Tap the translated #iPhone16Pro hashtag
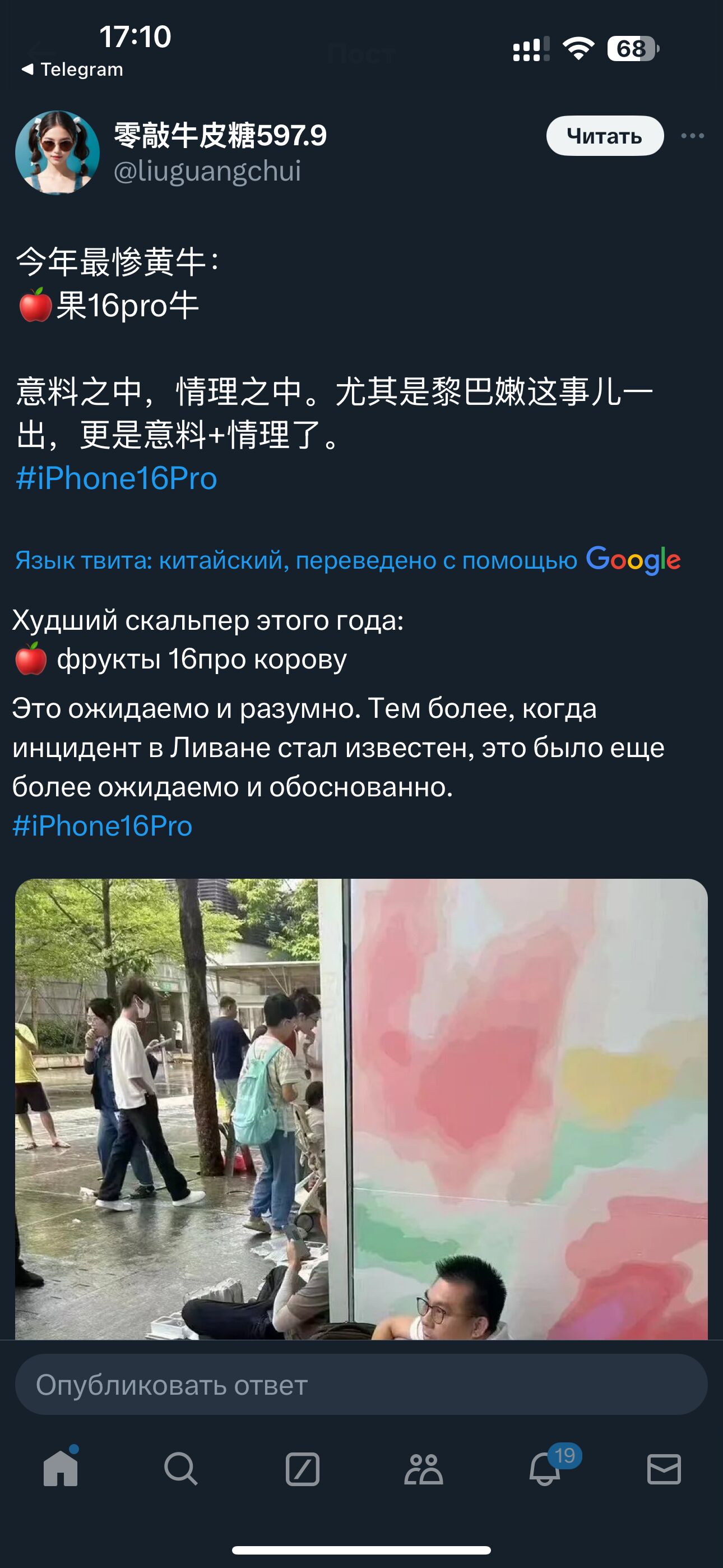The height and width of the screenshot is (1568, 723). (102, 826)
